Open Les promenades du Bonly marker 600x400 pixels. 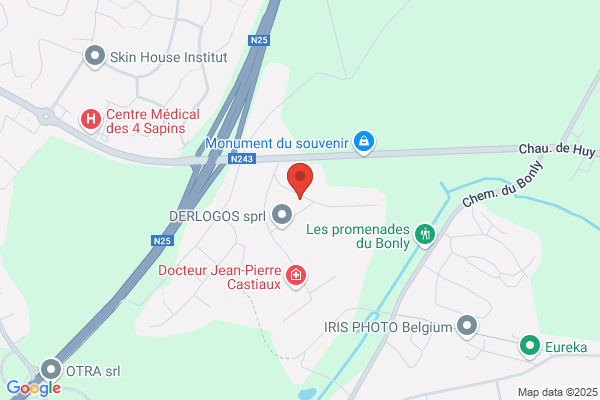425,235
